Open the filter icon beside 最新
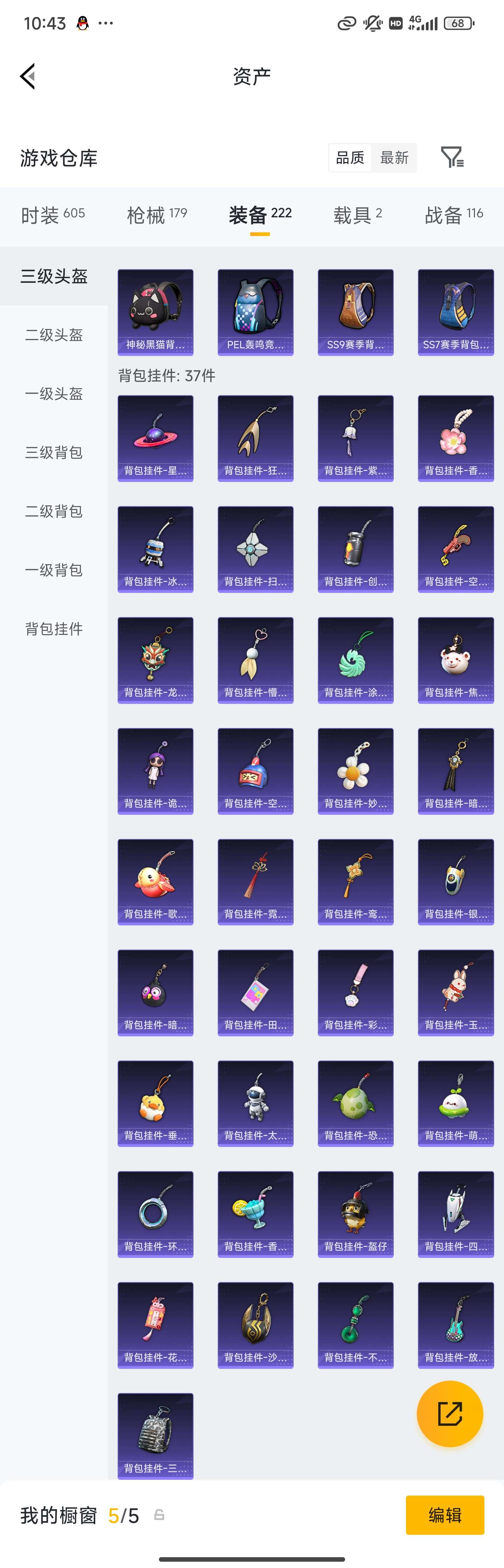Image resolution: width=504 pixels, height=1568 pixels. 452,157
